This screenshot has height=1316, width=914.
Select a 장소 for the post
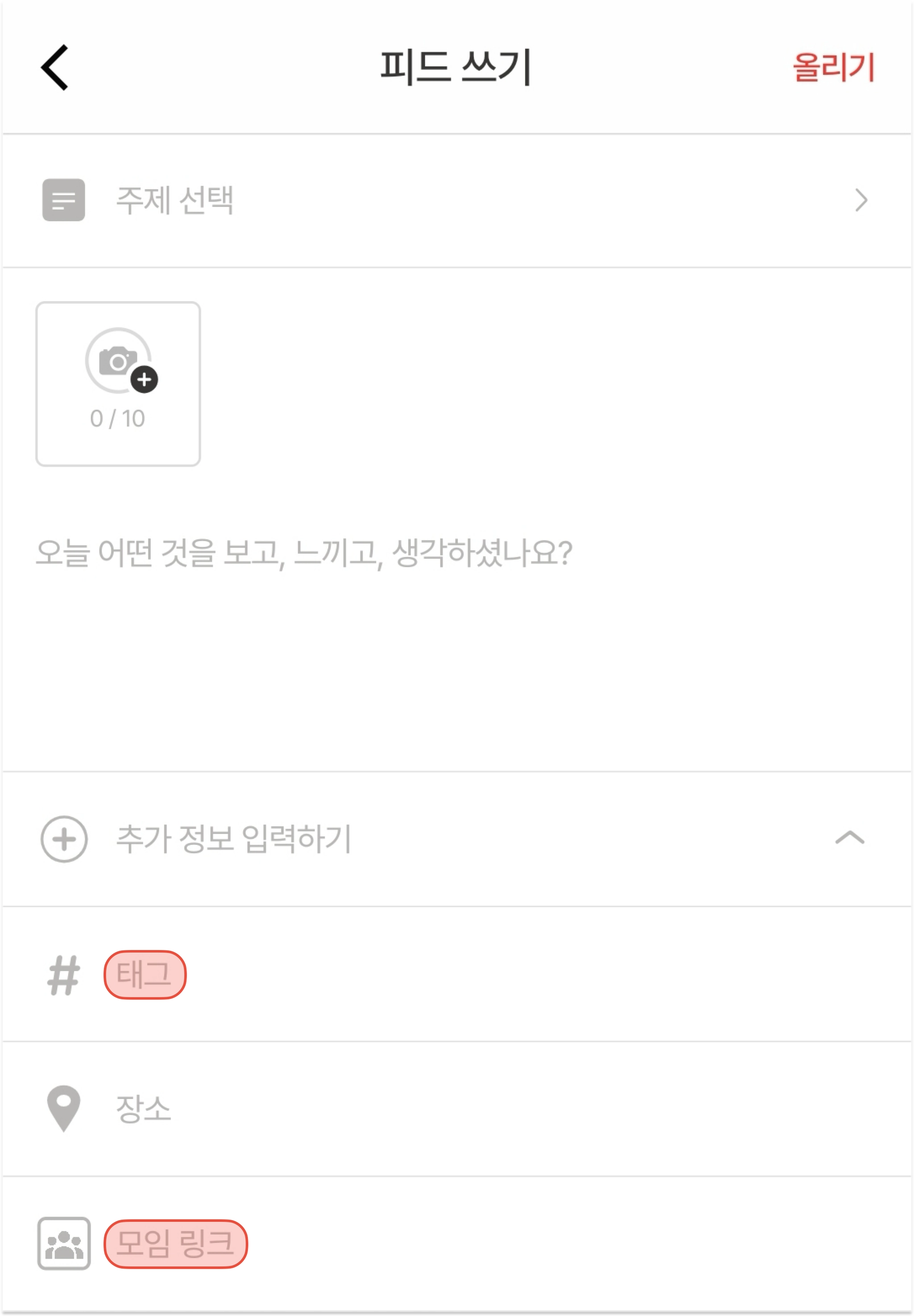tap(143, 1108)
